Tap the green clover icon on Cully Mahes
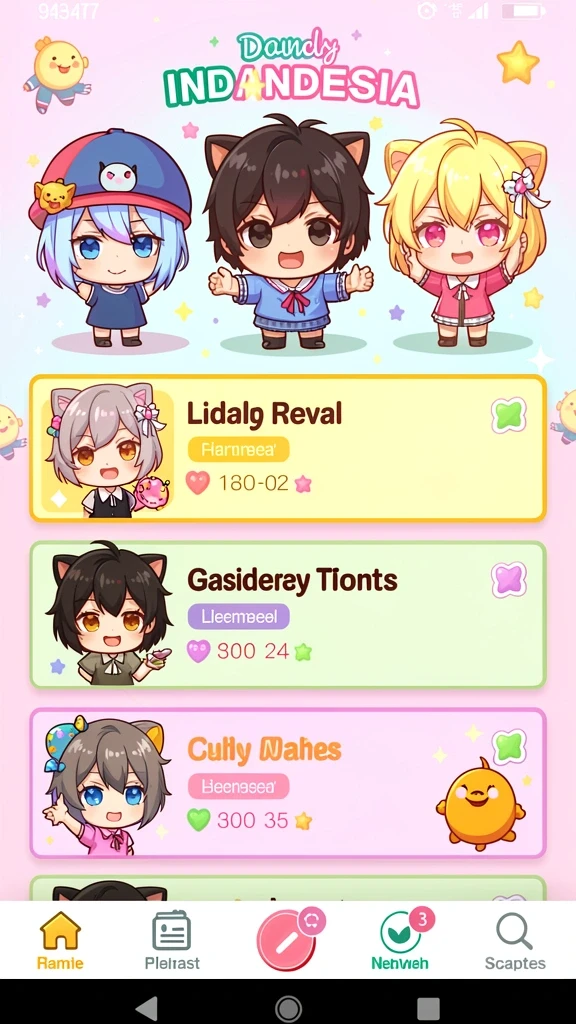 pos(509,747)
